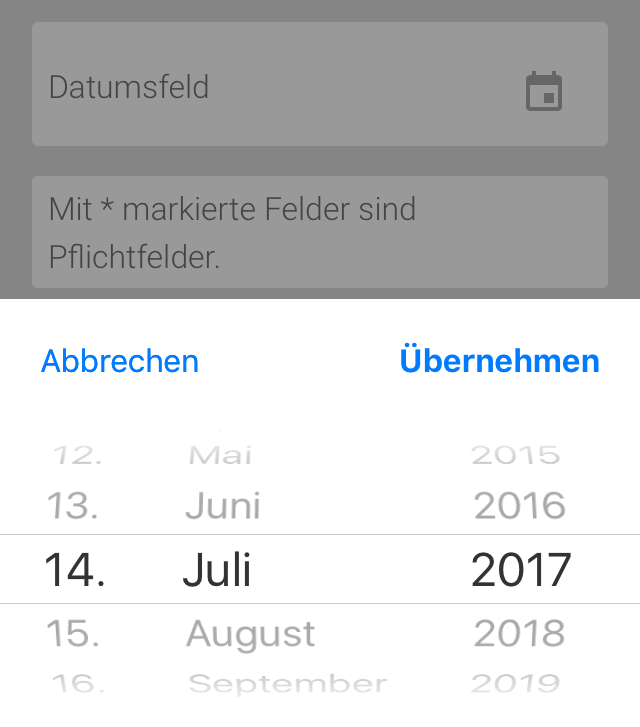Image resolution: width=640 pixels, height=727 pixels.
Task: Select day 15. in the picker
Action: [x=73, y=633]
